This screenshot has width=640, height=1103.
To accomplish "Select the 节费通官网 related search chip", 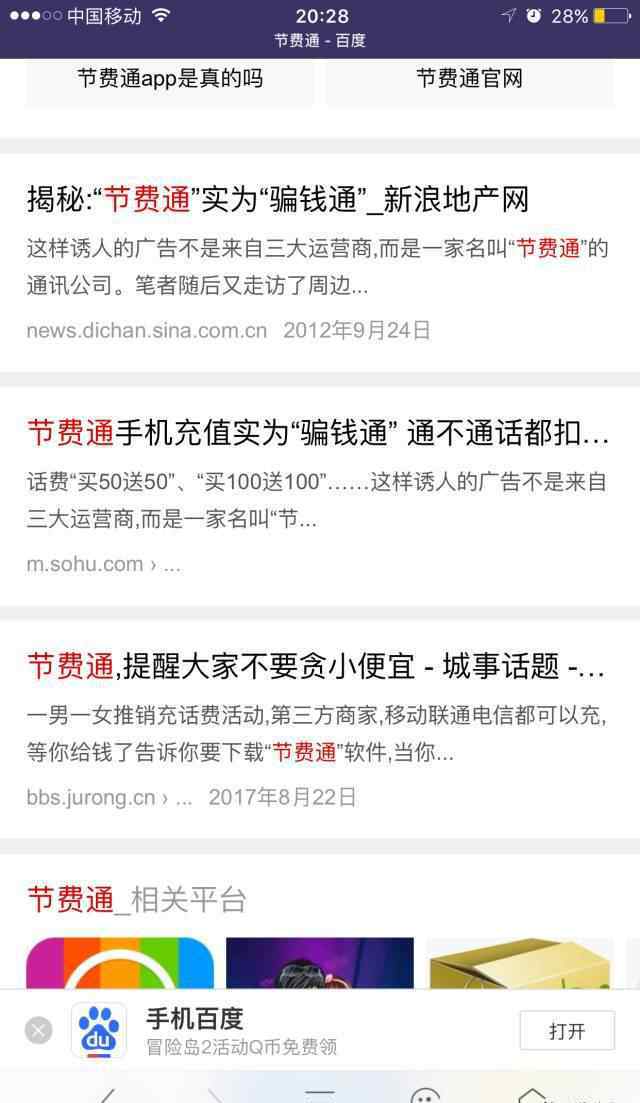I will (469, 80).
